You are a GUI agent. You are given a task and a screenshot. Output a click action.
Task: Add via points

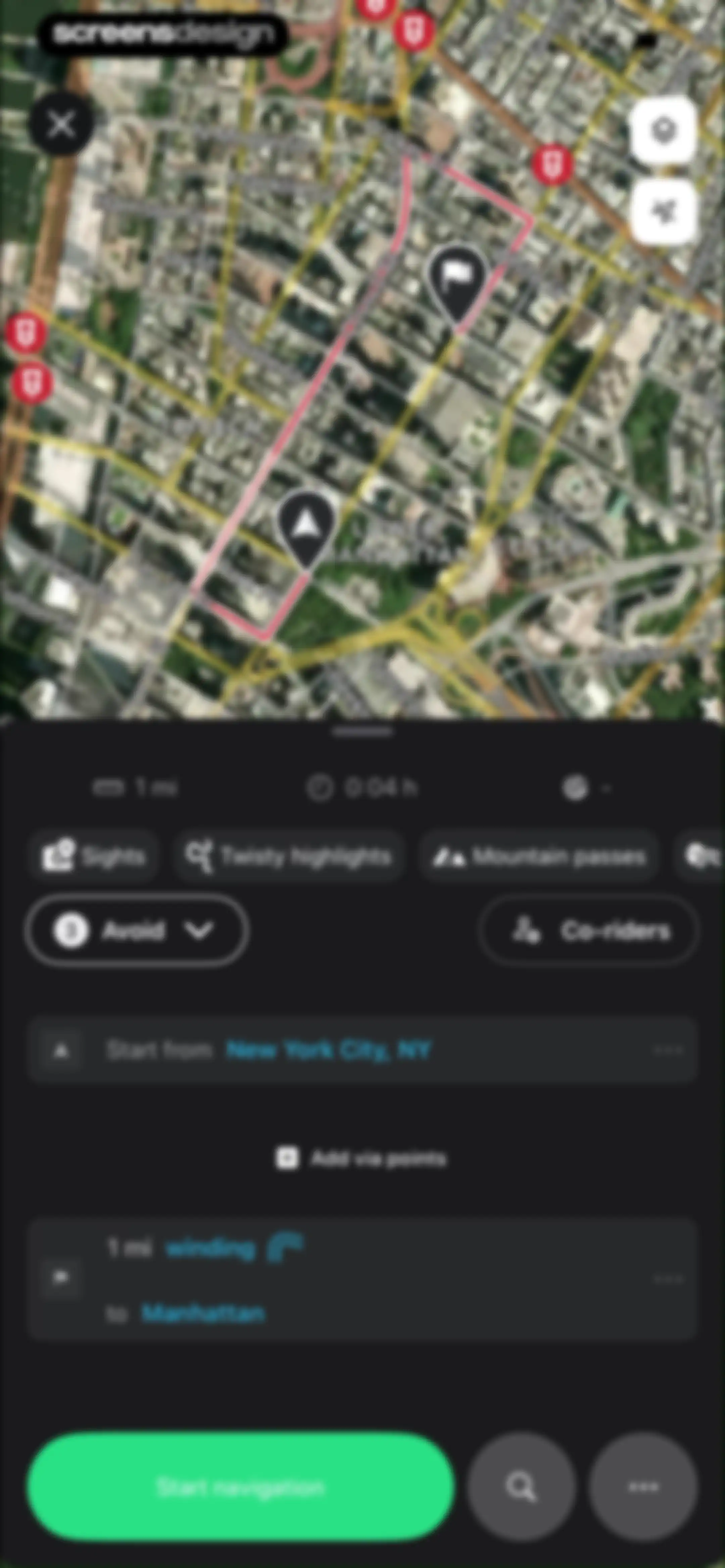[361, 1158]
